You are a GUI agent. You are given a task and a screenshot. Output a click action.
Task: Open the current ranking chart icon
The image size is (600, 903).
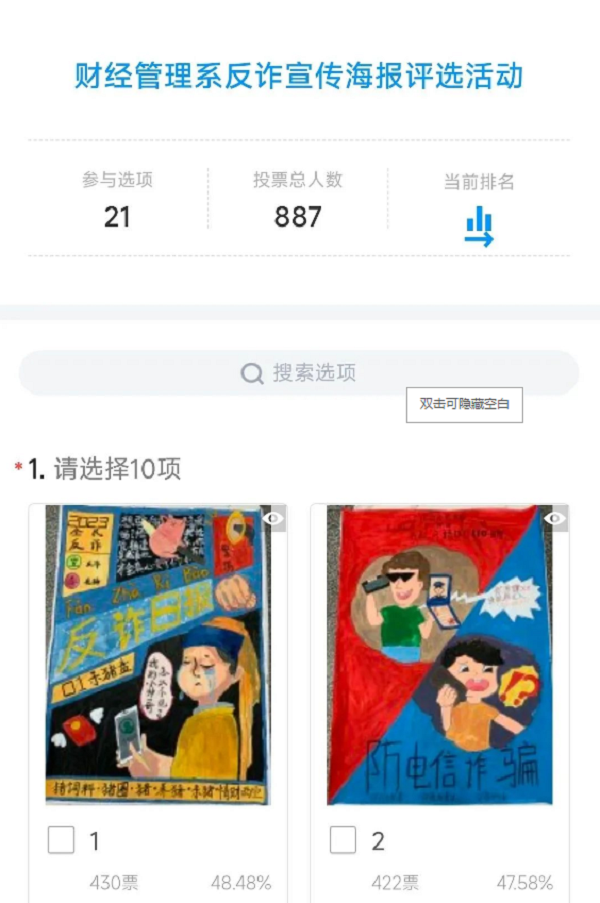click(479, 226)
